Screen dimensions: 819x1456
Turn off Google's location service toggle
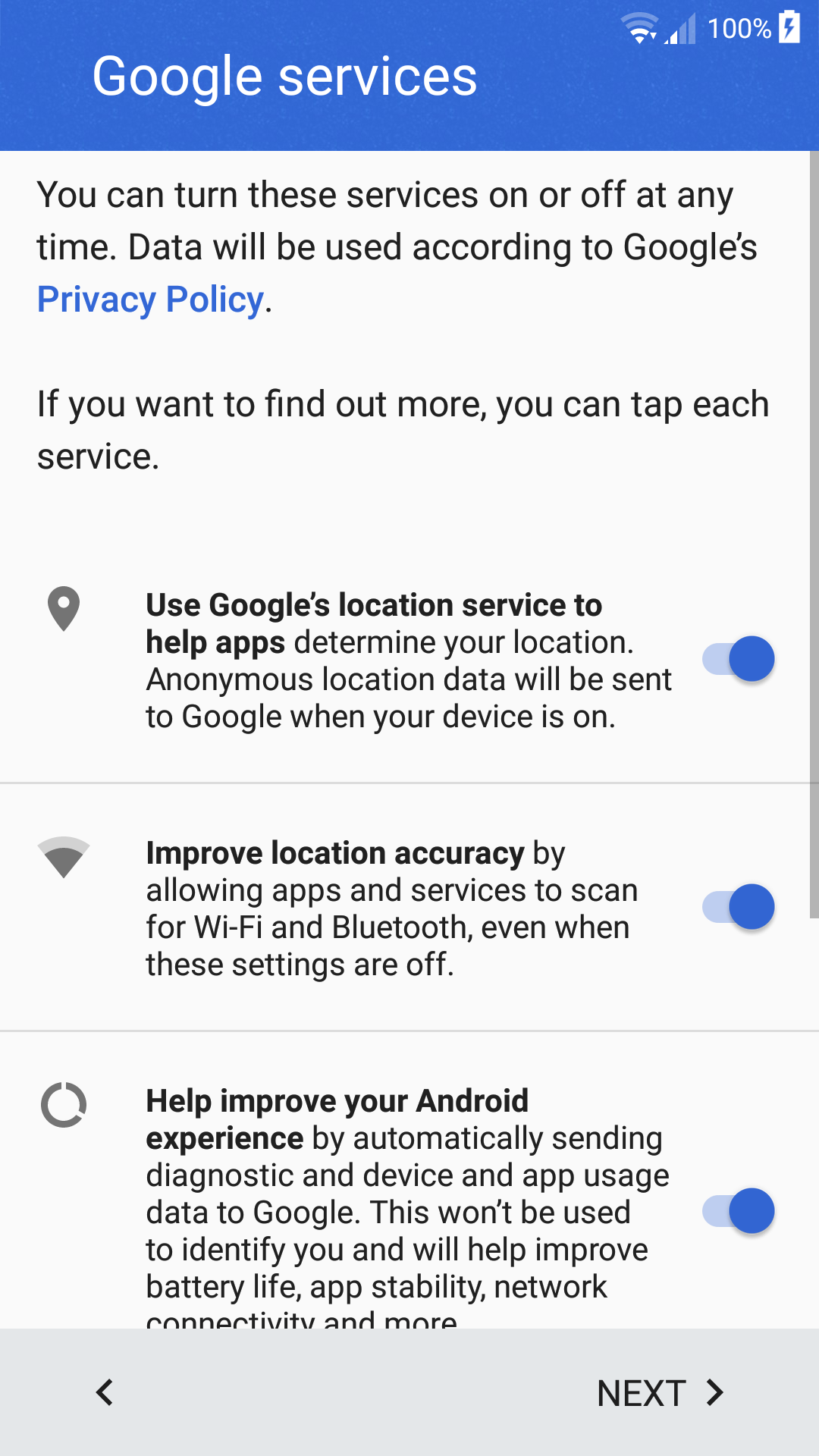coord(738,658)
